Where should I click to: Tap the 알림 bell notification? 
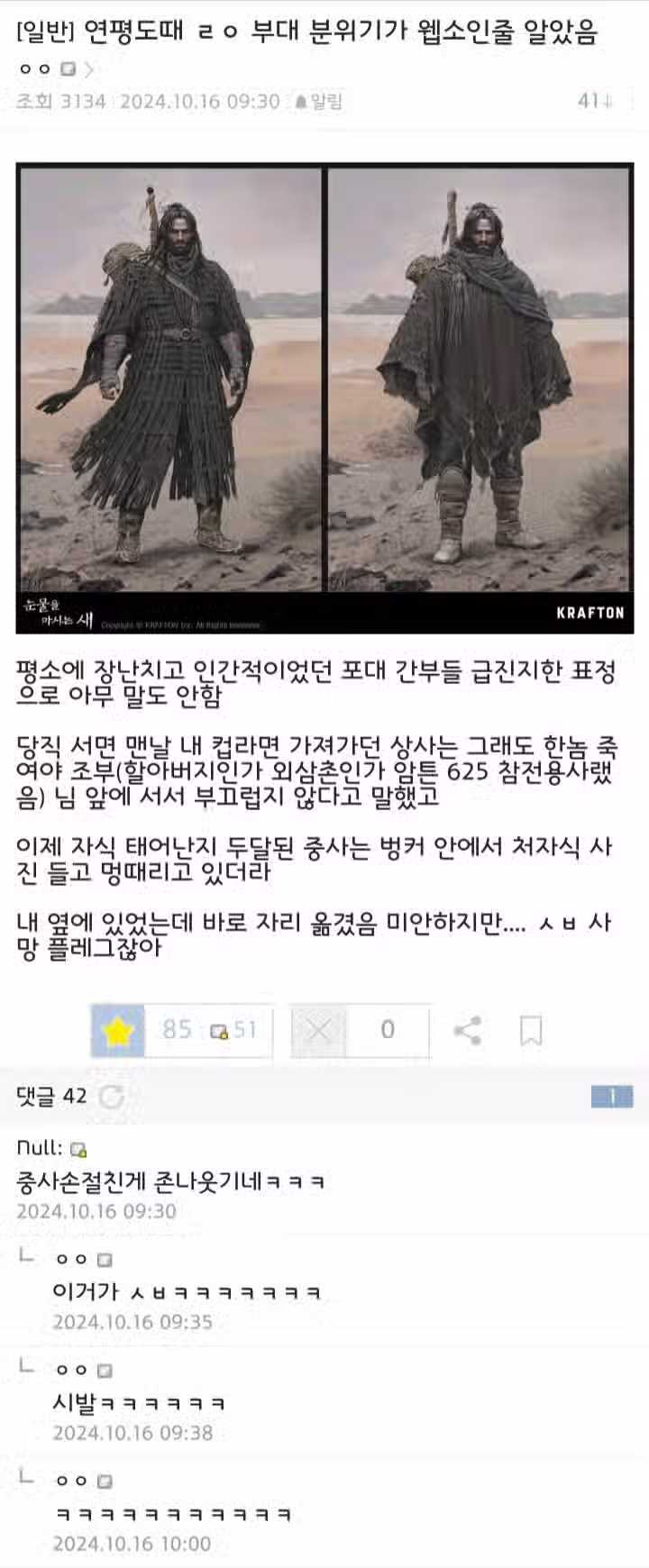(319, 101)
